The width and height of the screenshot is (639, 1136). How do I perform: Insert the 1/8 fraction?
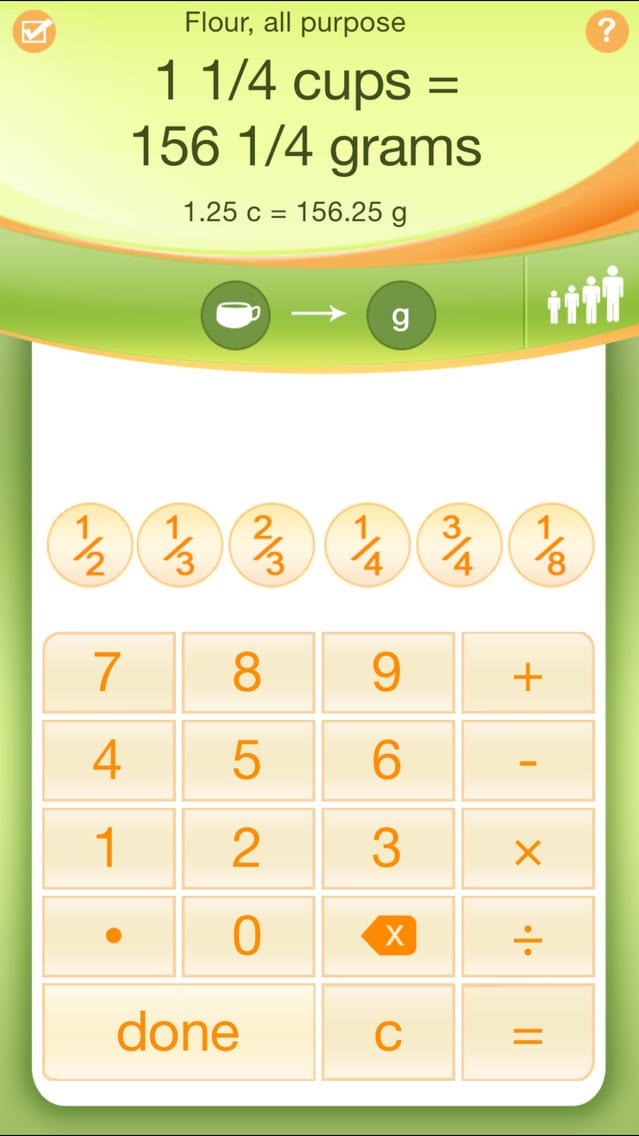(x=551, y=545)
